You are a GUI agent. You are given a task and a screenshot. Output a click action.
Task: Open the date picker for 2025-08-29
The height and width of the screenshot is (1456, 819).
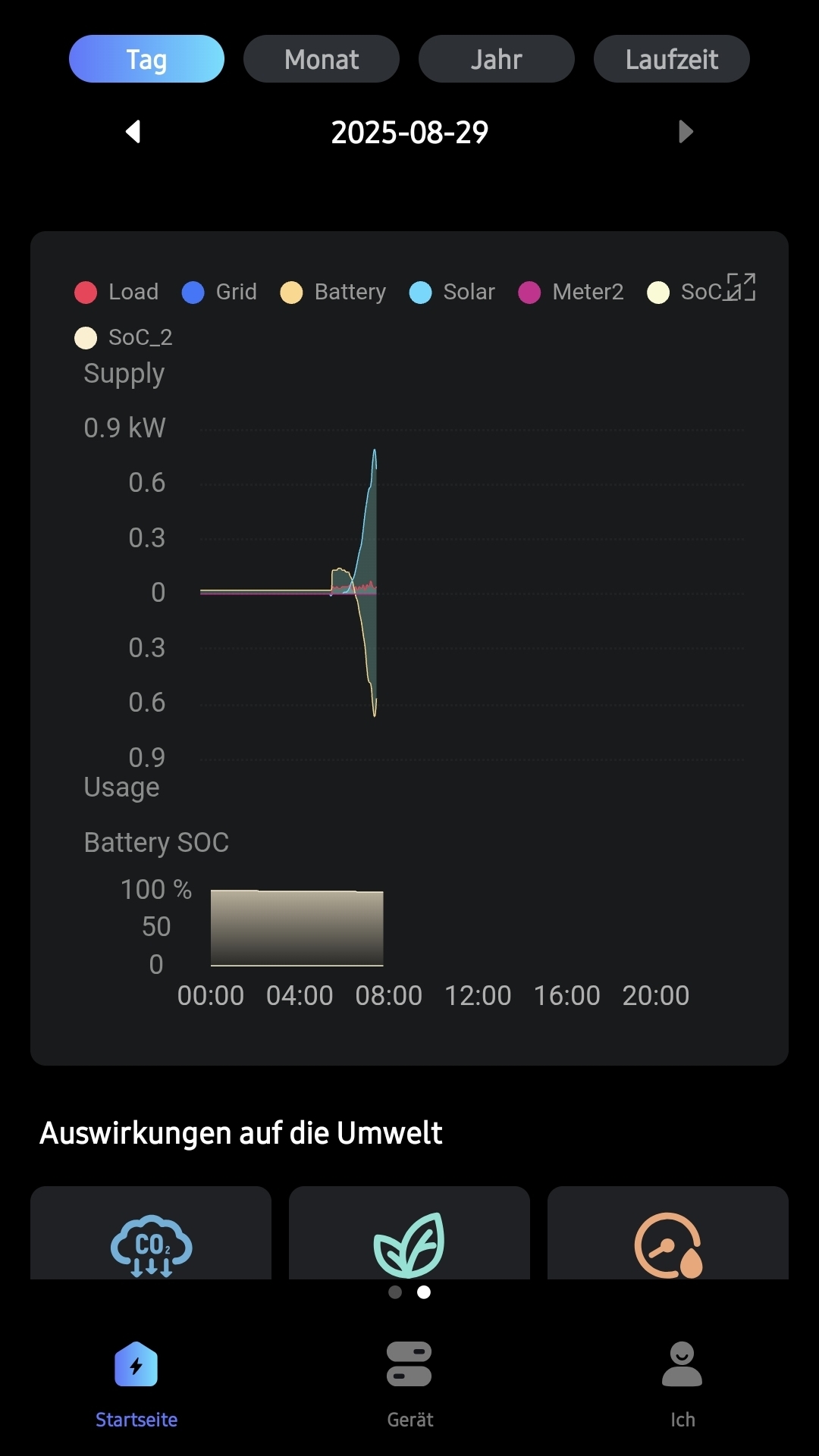(x=409, y=133)
